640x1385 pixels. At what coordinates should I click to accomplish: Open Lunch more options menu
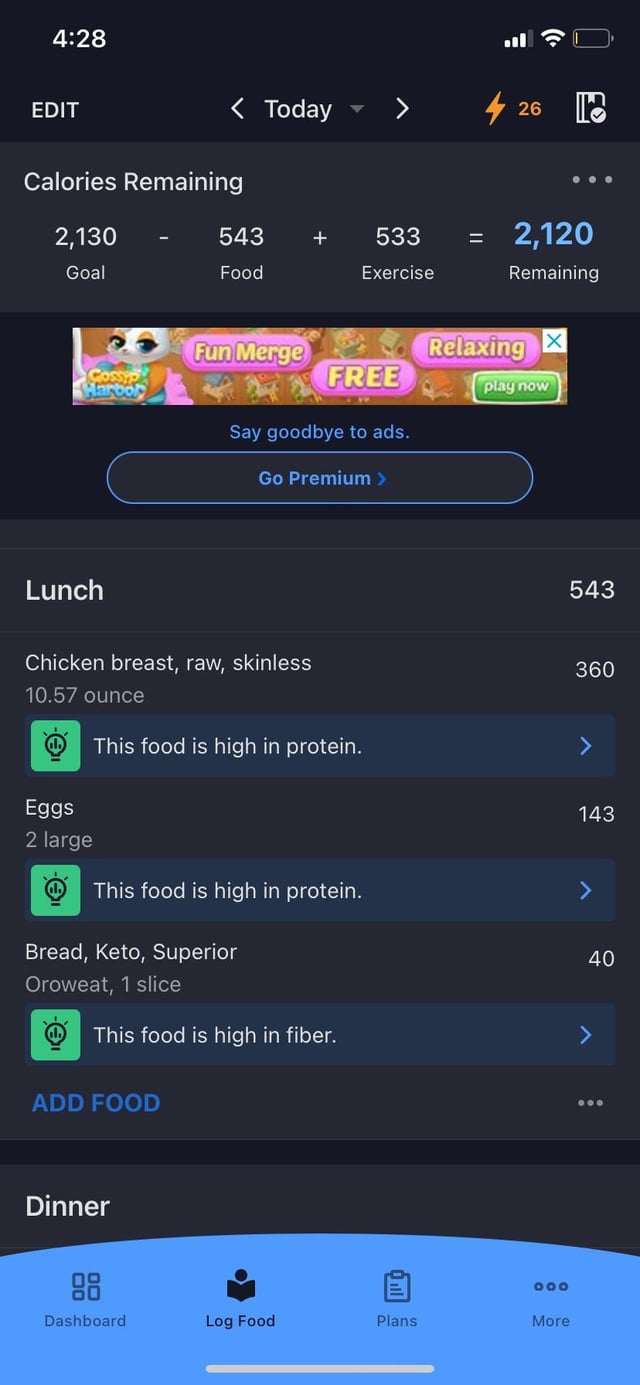point(590,1103)
